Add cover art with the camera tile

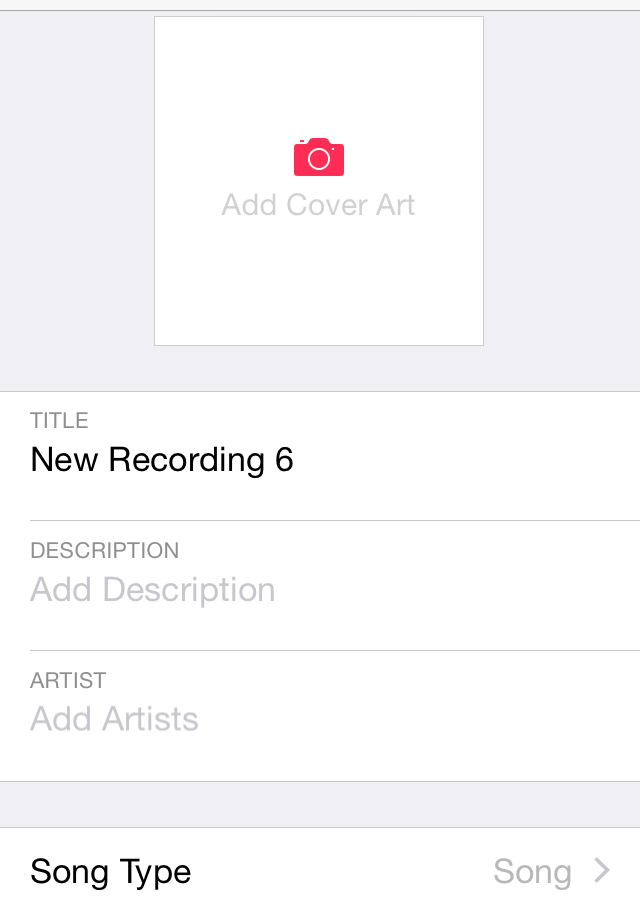[318, 180]
